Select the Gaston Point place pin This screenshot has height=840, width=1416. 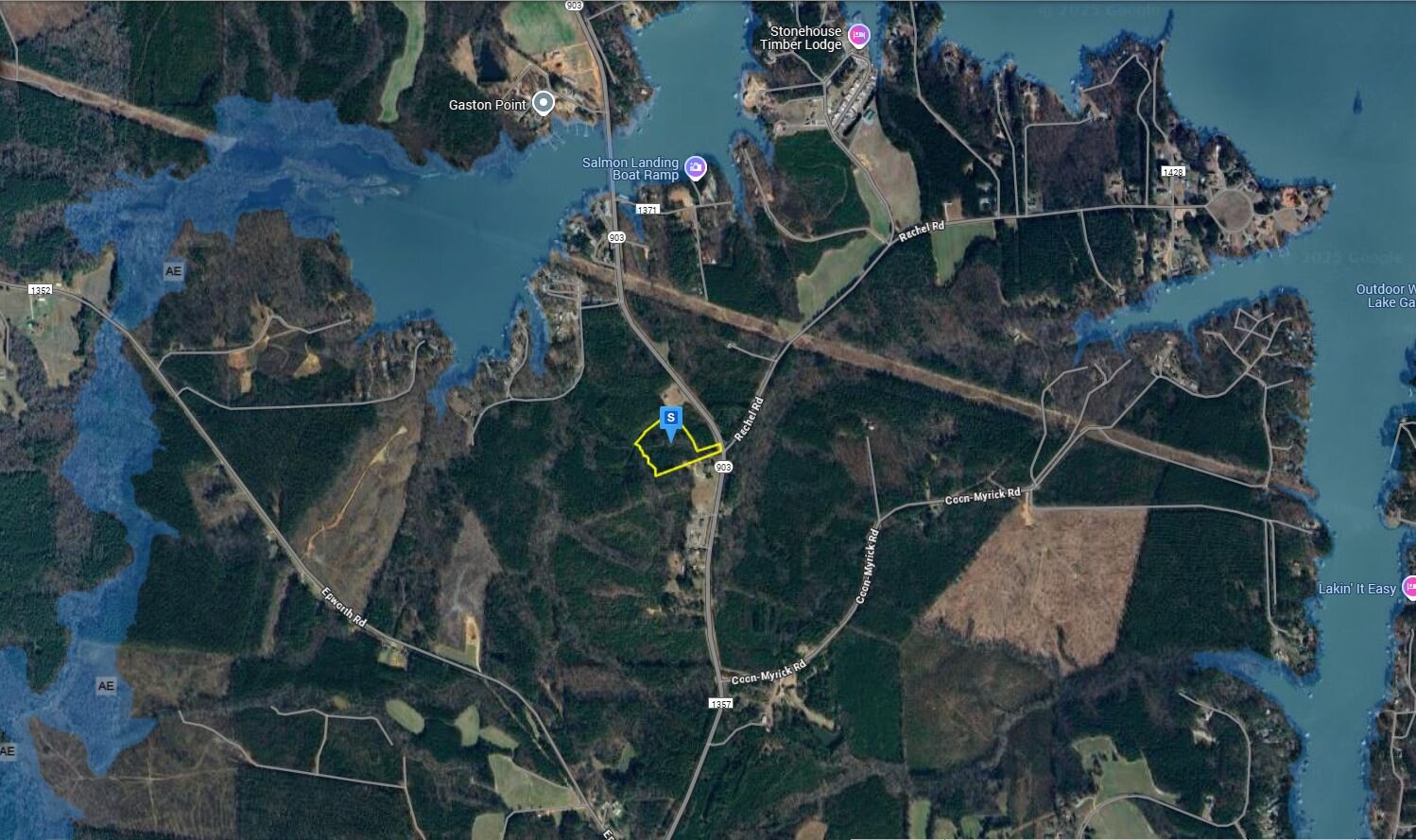(x=543, y=103)
